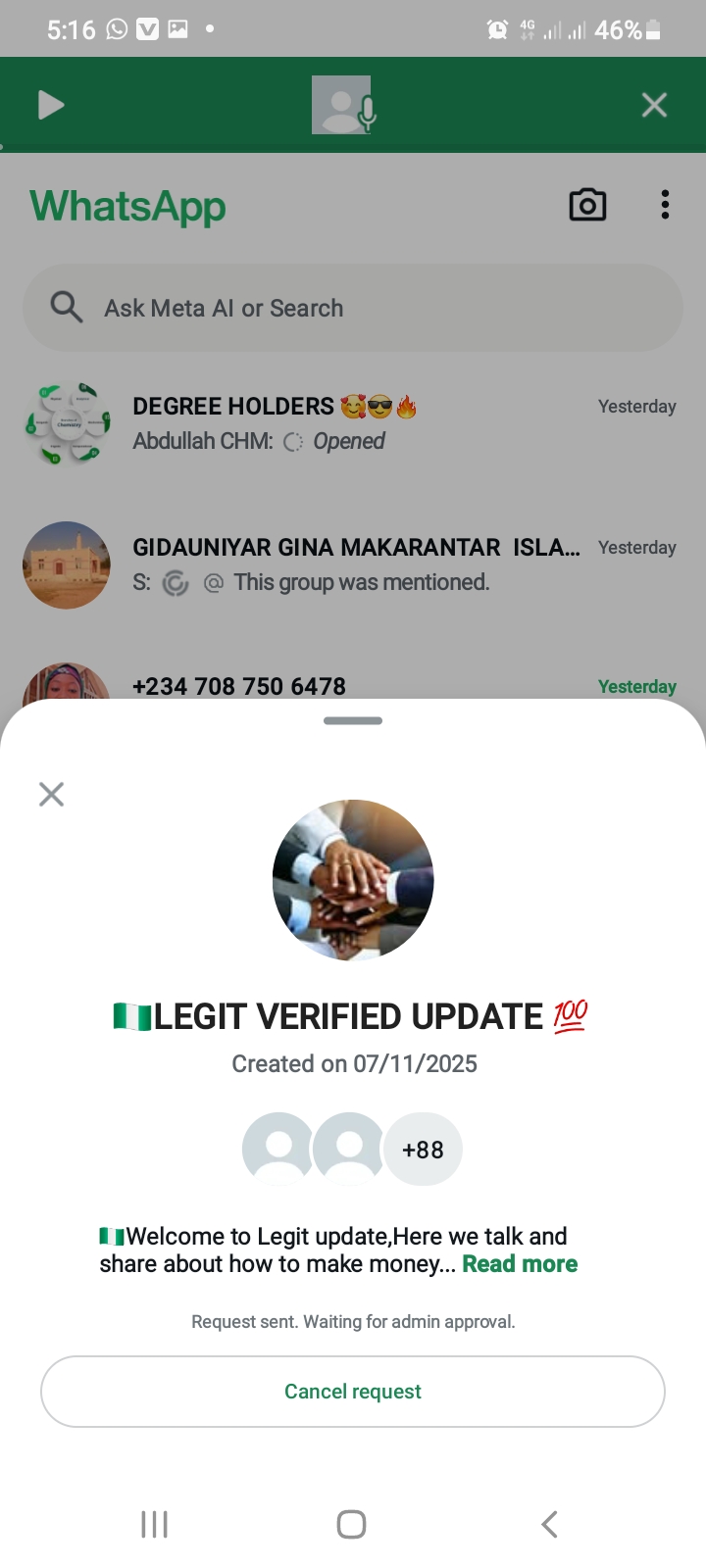Cancel the group join request

tap(353, 1392)
